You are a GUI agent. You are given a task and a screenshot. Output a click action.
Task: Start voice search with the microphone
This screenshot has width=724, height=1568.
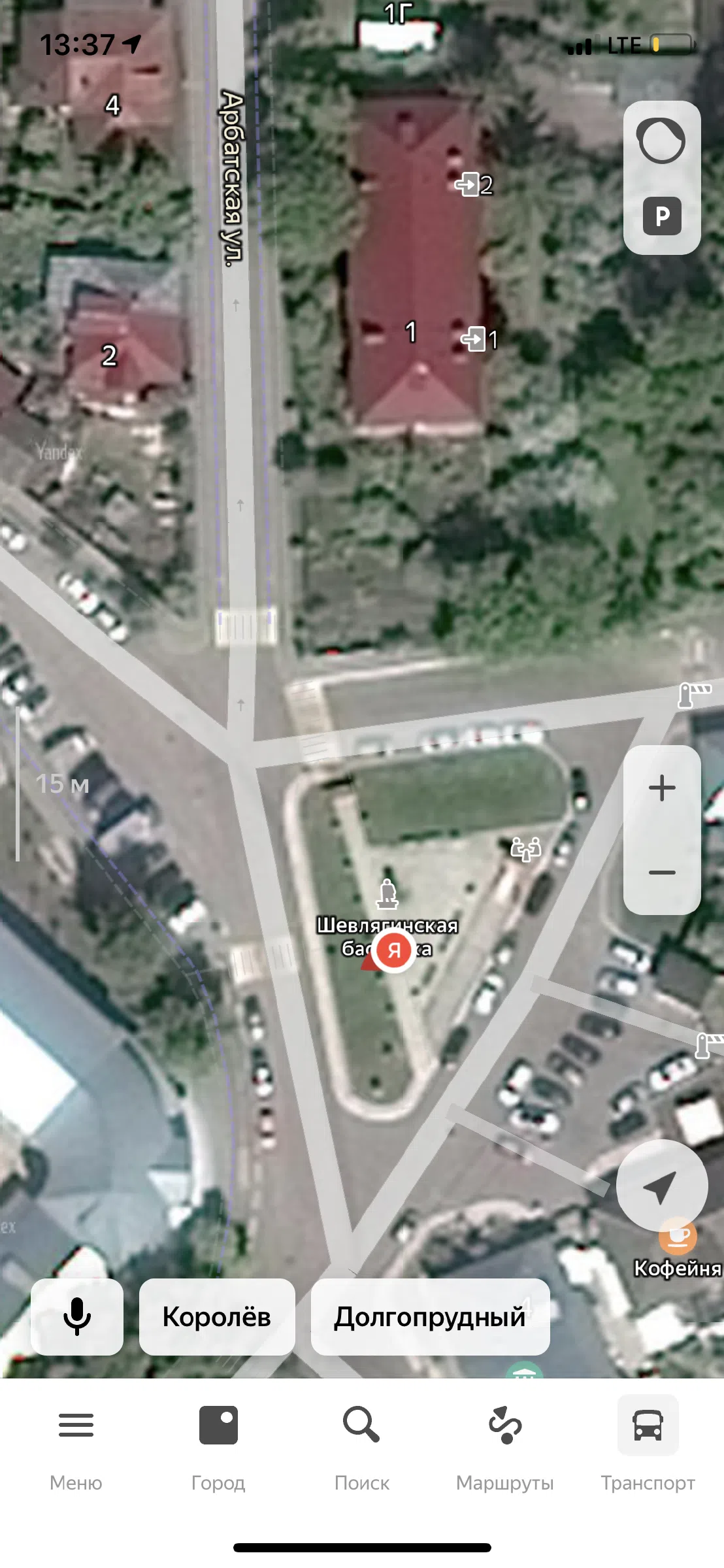tap(77, 1316)
